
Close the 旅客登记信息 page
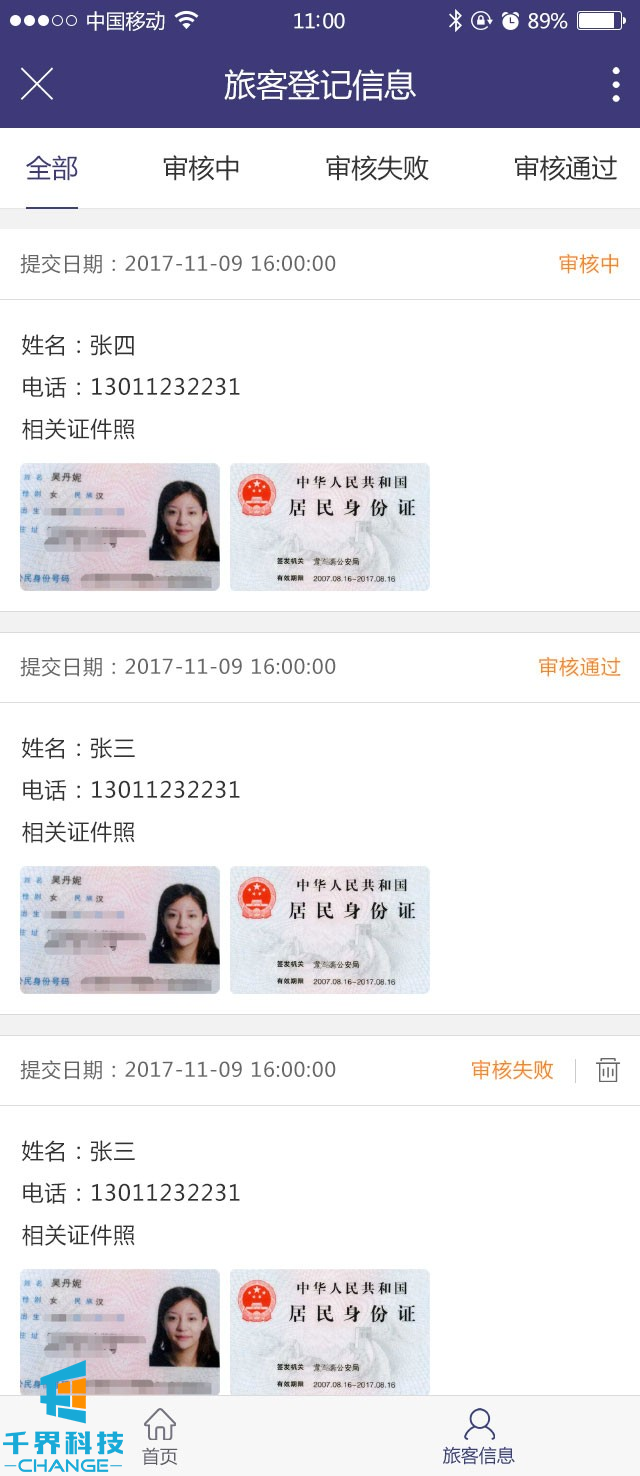click(x=37, y=84)
